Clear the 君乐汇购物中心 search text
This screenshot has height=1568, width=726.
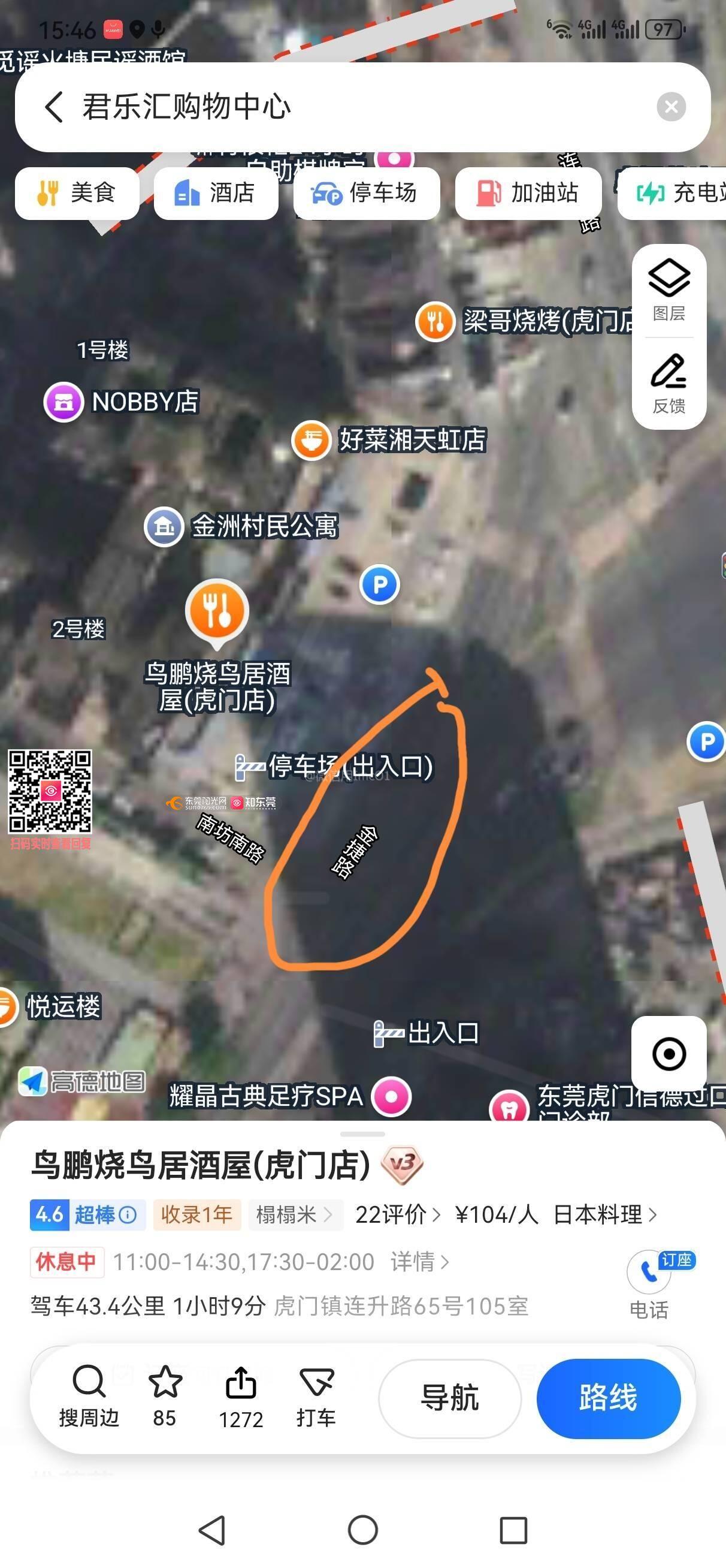pyautogui.click(x=671, y=107)
